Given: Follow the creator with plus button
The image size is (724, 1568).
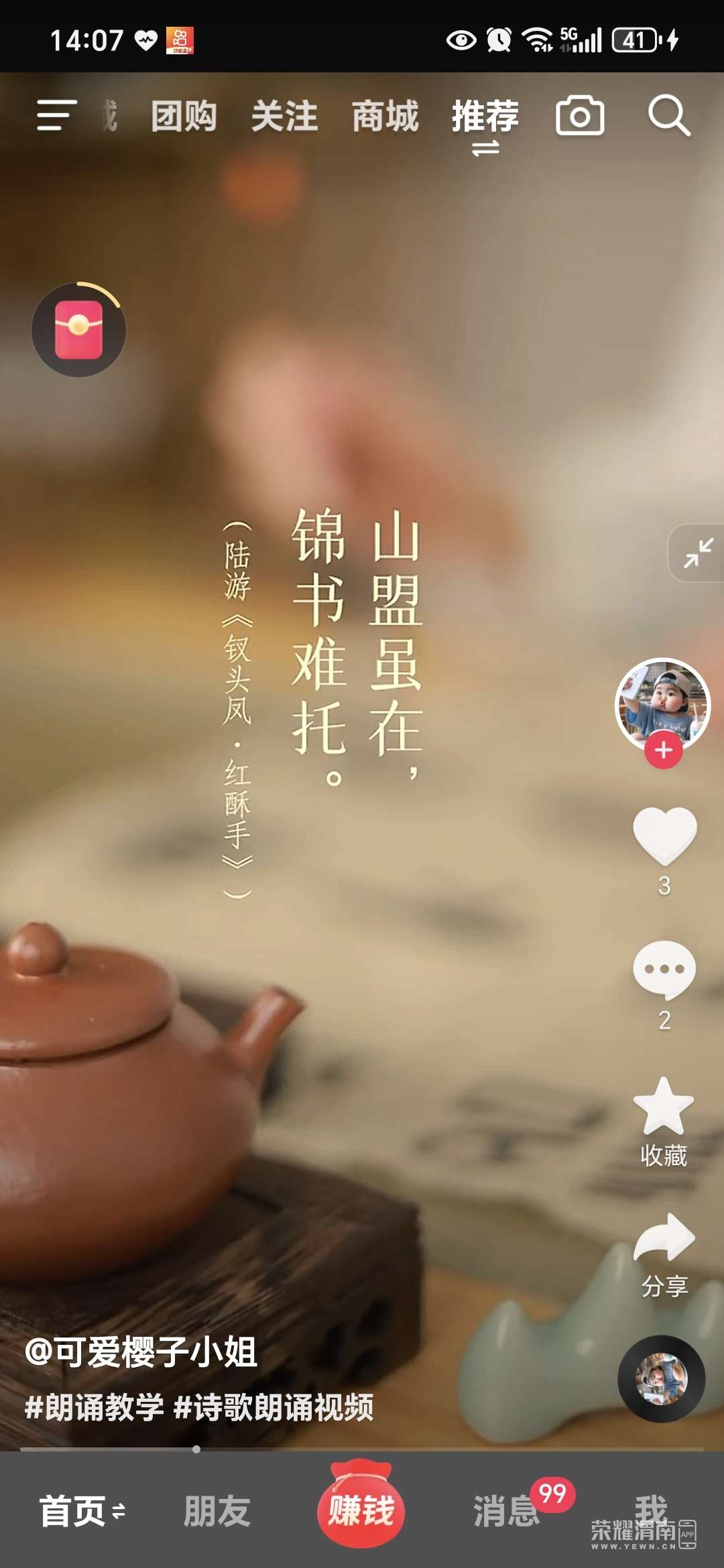Looking at the screenshot, I should tap(664, 750).
